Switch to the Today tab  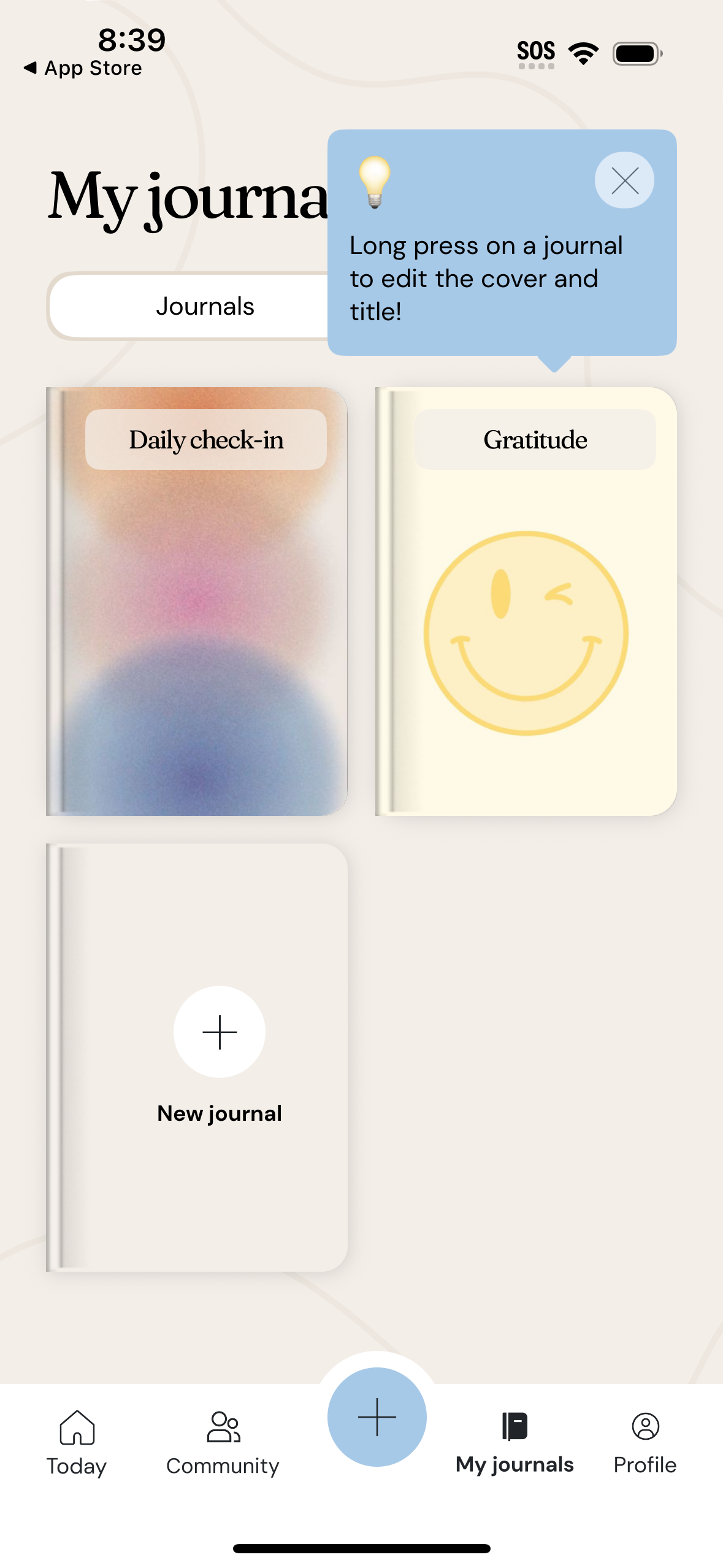coord(77,1442)
